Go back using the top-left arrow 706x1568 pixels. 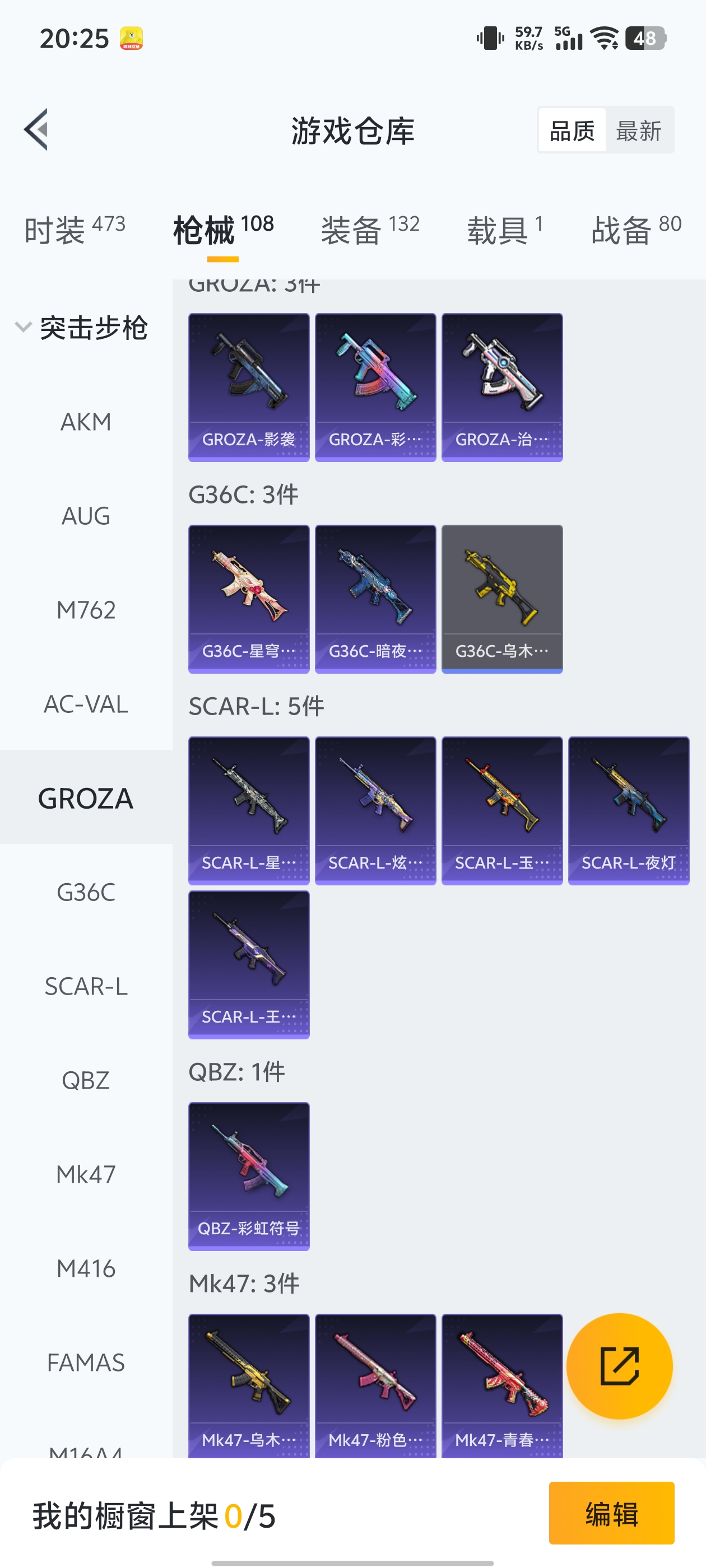[x=36, y=129]
